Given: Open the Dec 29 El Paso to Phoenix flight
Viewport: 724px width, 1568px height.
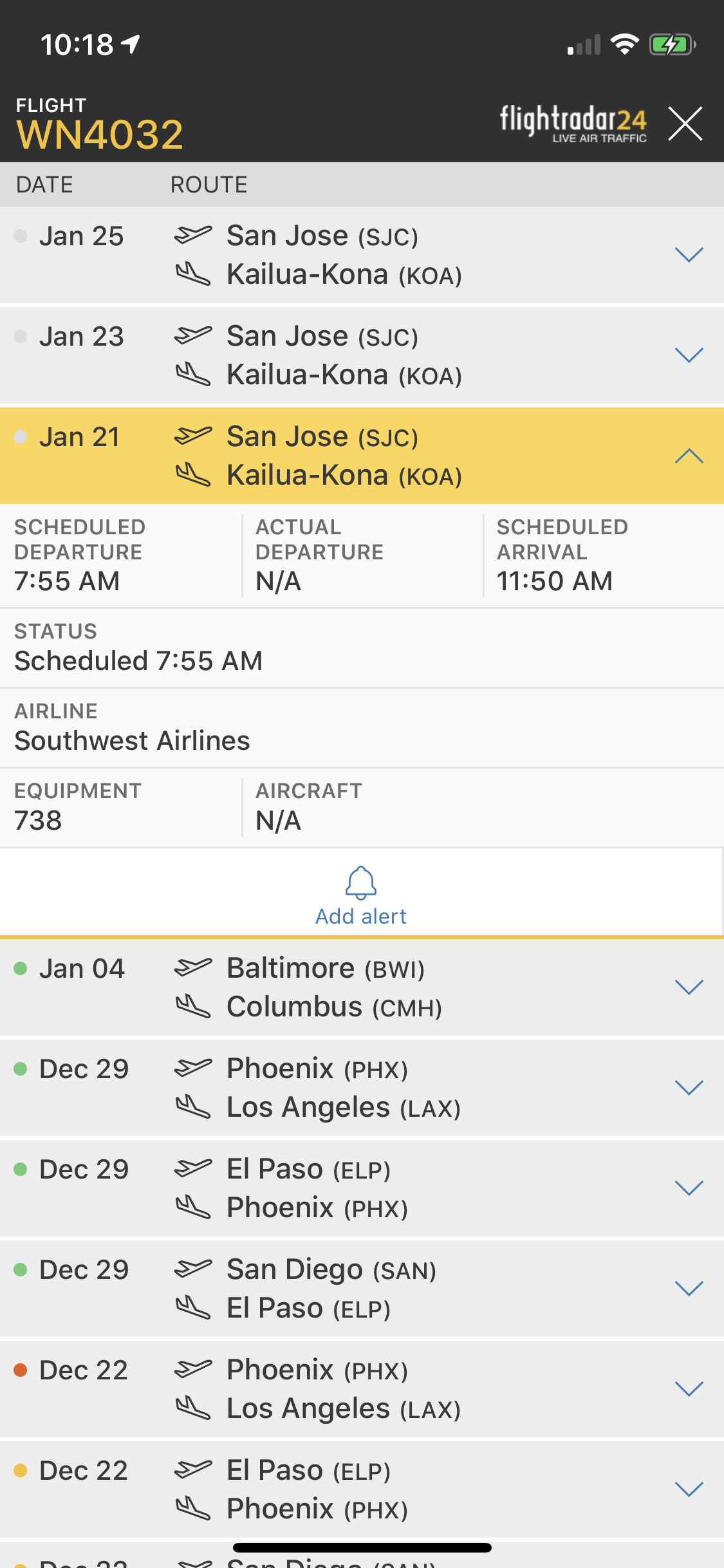Looking at the screenshot, I should coord(689,1188).
